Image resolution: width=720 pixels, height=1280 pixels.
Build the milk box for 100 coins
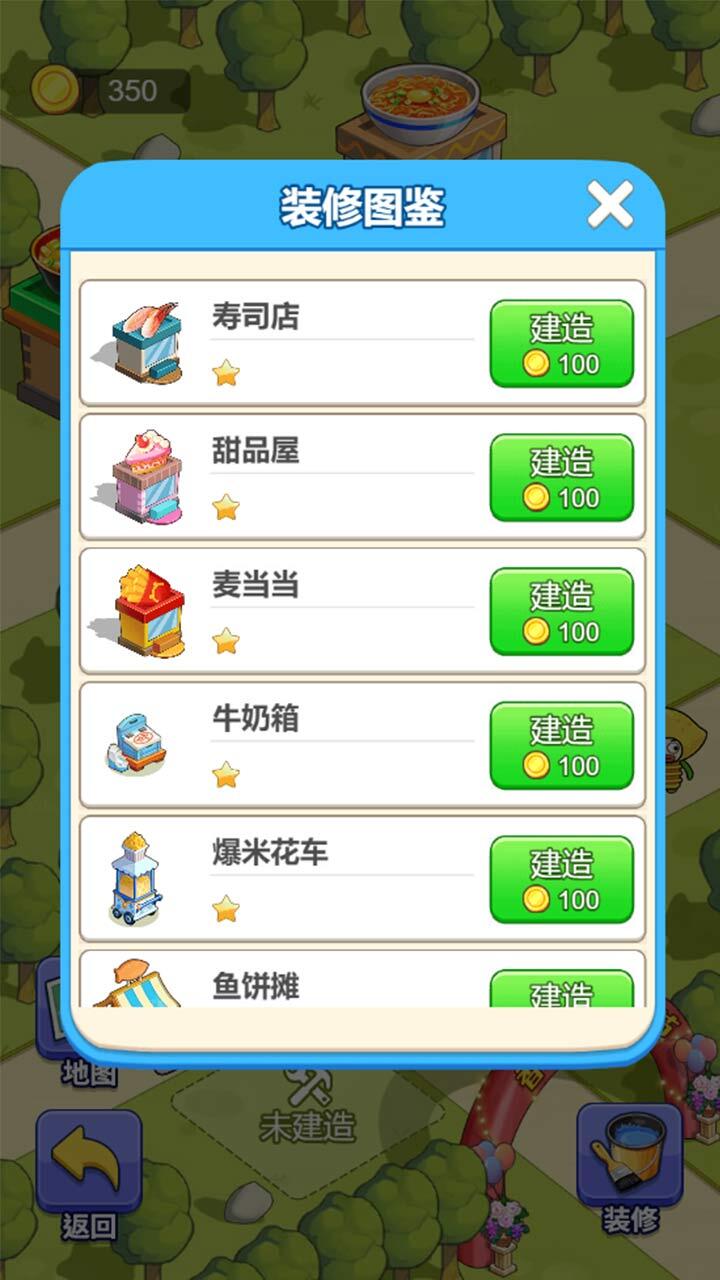pos(562,743)
